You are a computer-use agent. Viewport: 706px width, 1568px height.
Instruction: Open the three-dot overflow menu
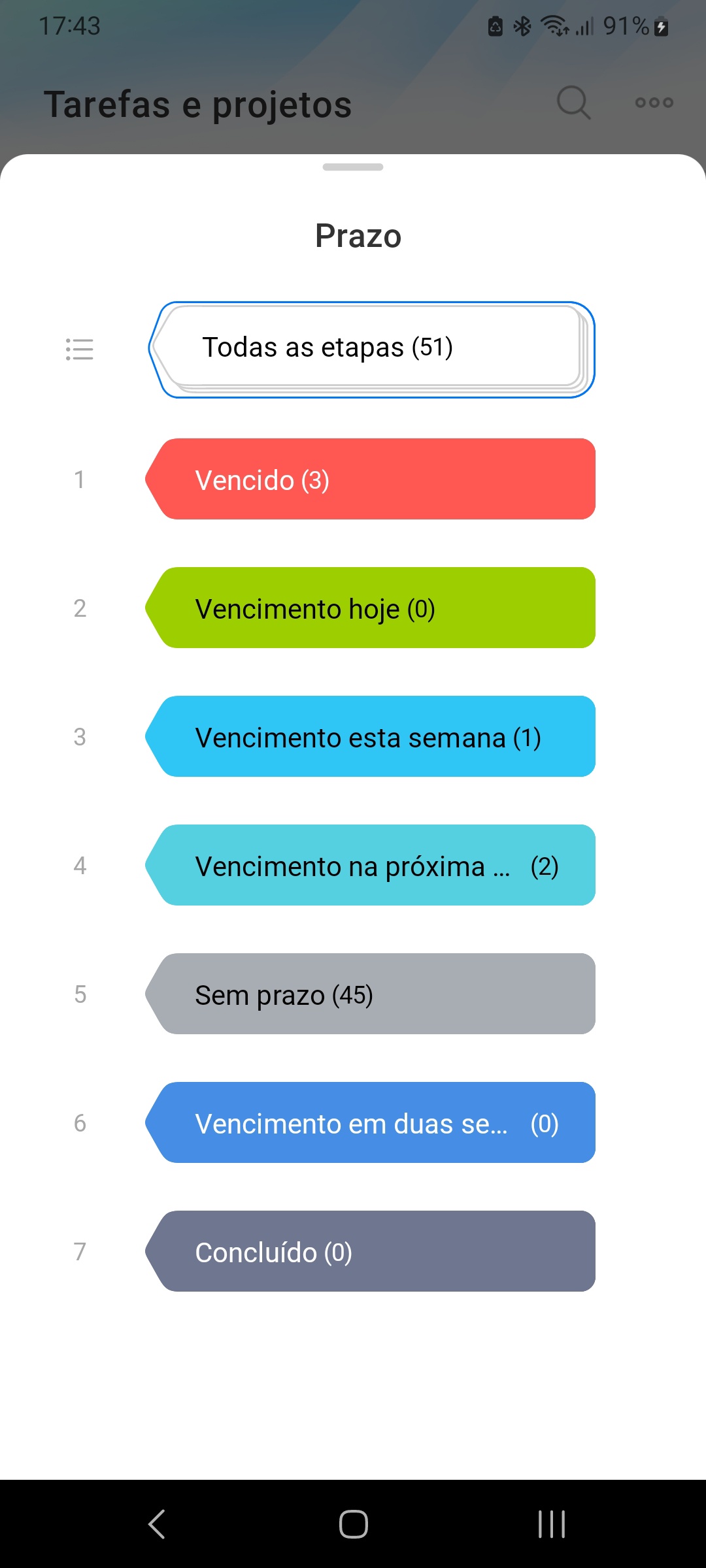(654, 103)
